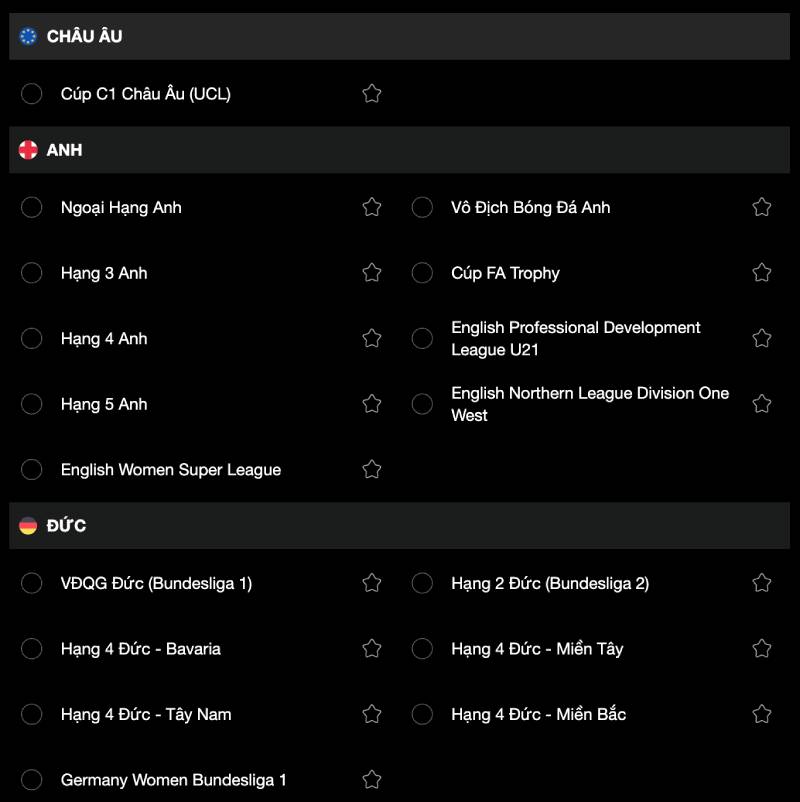The image size is (800, 802).
Task: Star Ngoại Hạng Anh as favorite
Action: 372,208
